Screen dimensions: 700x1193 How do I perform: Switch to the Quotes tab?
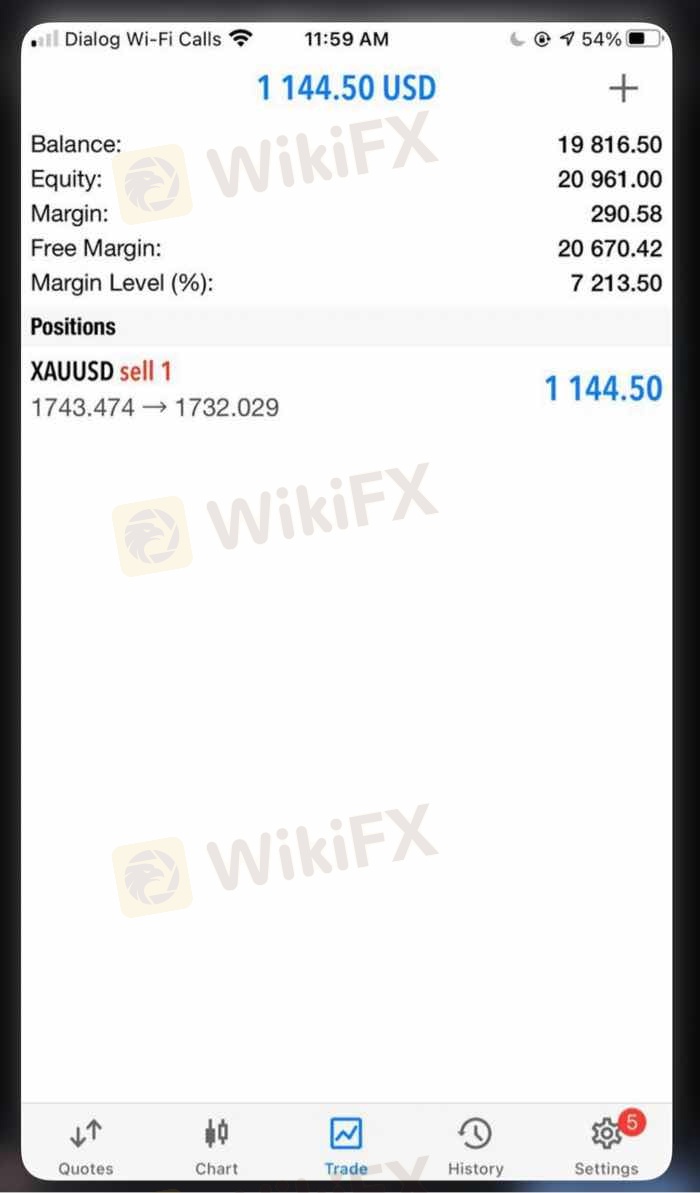coord(86,1146)
